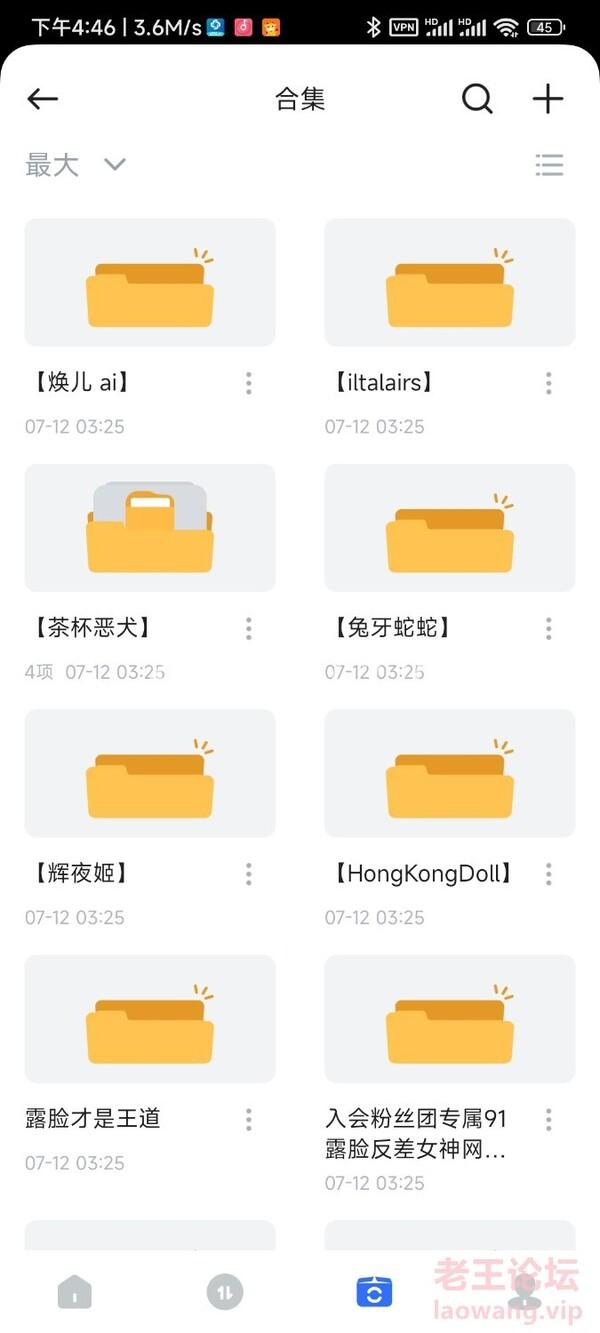Open more options for 【兔牙蛇蛇】
Viewport: 600px width, 1333px height.
pos(549,628)
